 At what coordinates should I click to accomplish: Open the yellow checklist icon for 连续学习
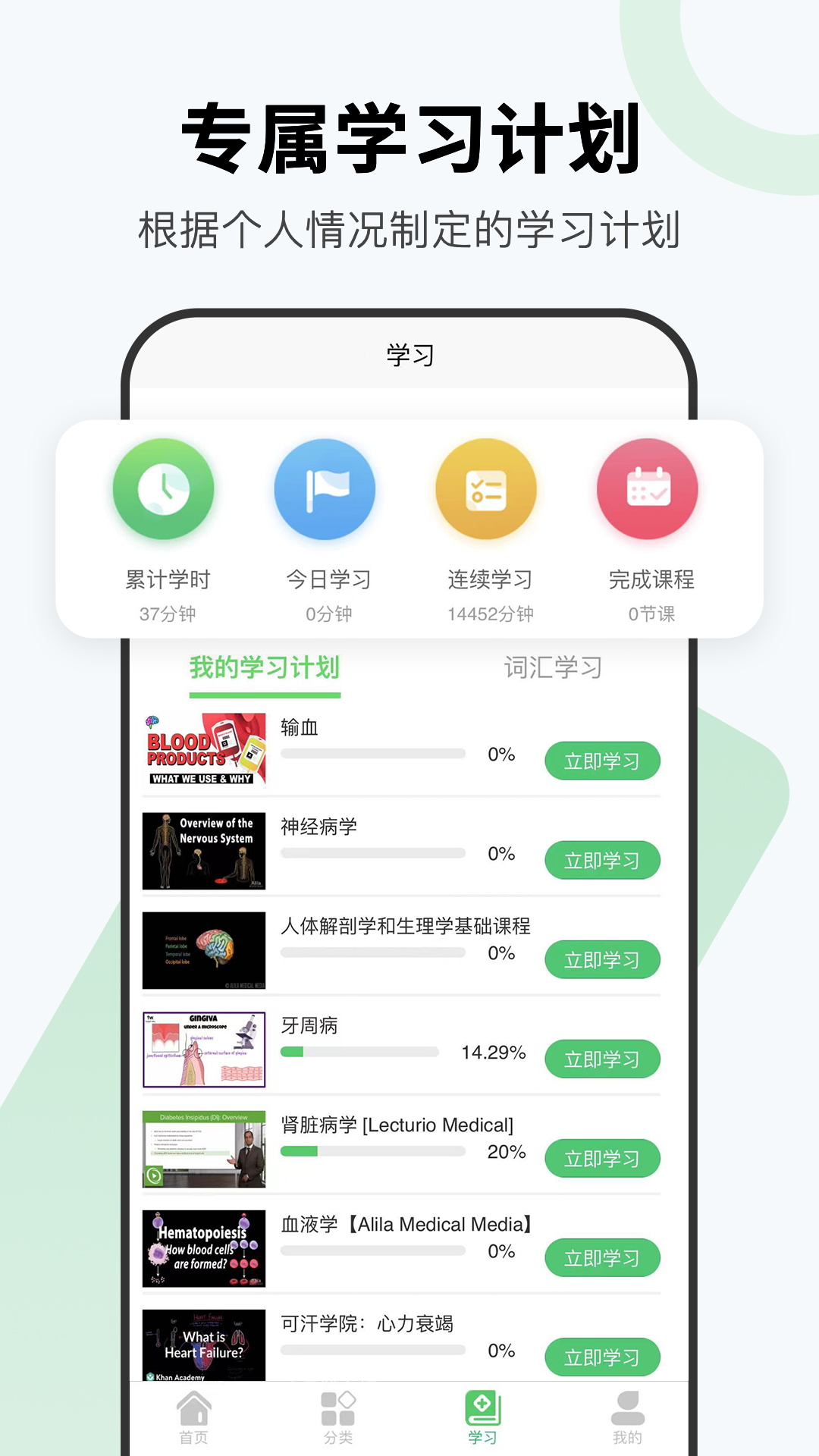point(486,489)
